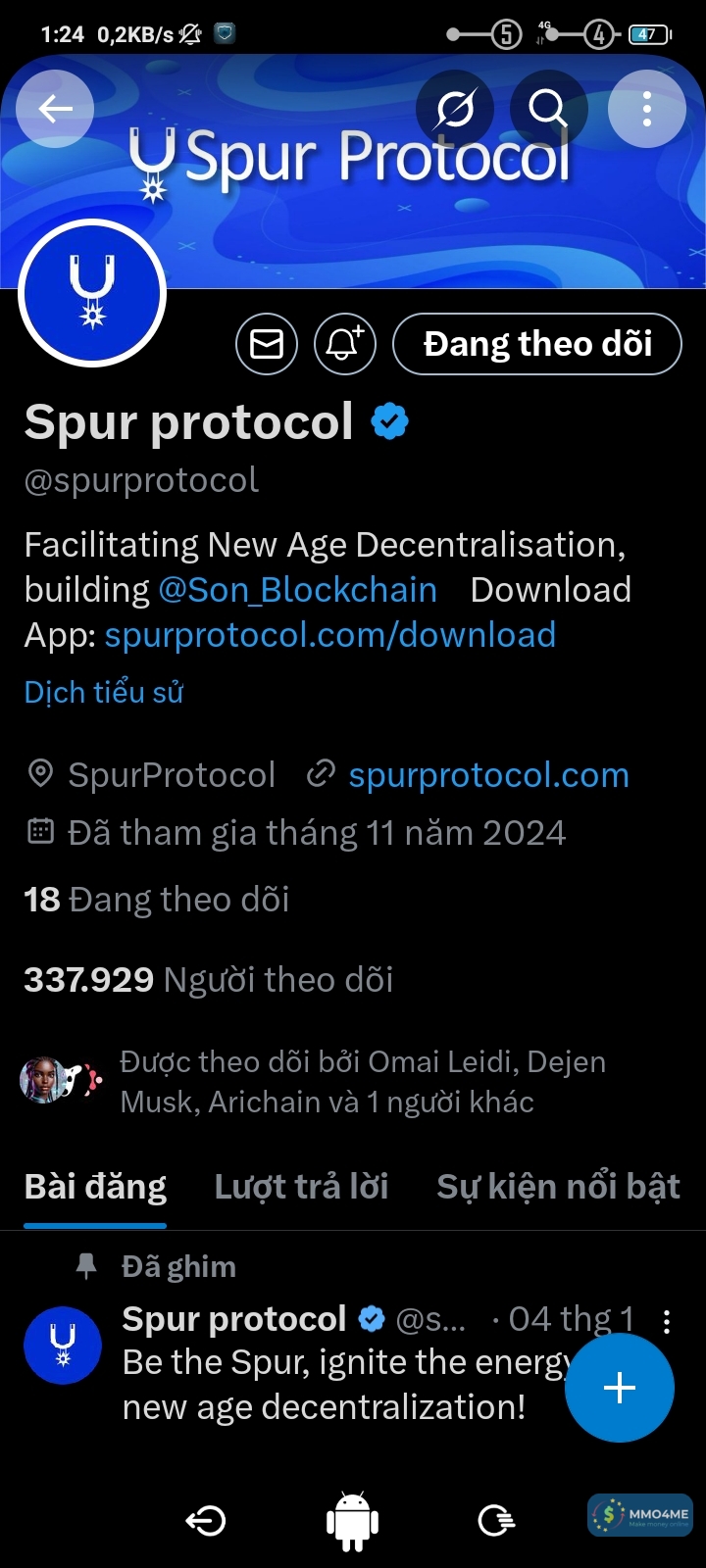Visit spurprotocol.com website link
The height and width of the screenshot is (1568, 706).
(488, 775)
